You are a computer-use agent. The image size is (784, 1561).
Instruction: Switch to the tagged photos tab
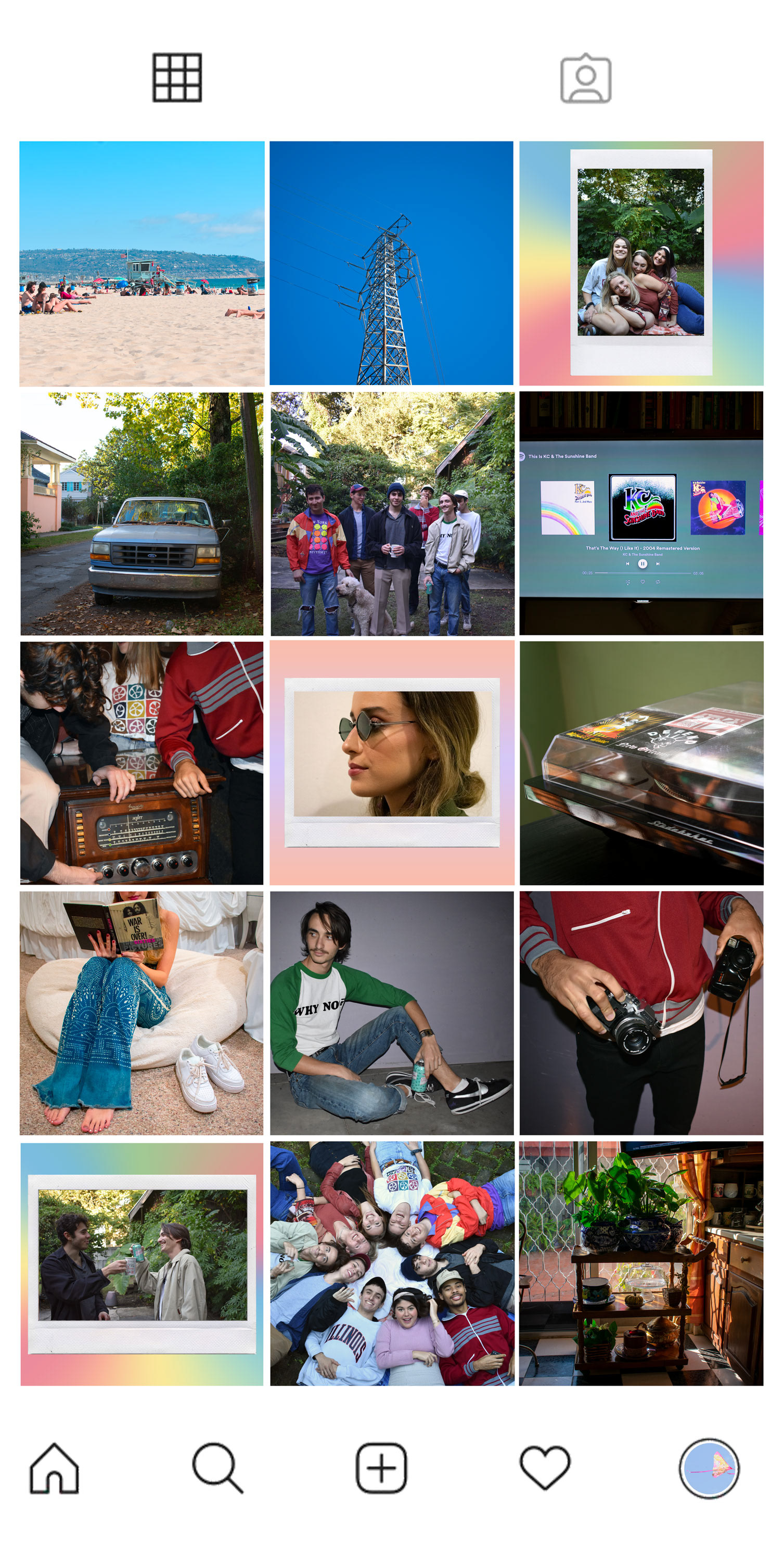click(585, 78)
